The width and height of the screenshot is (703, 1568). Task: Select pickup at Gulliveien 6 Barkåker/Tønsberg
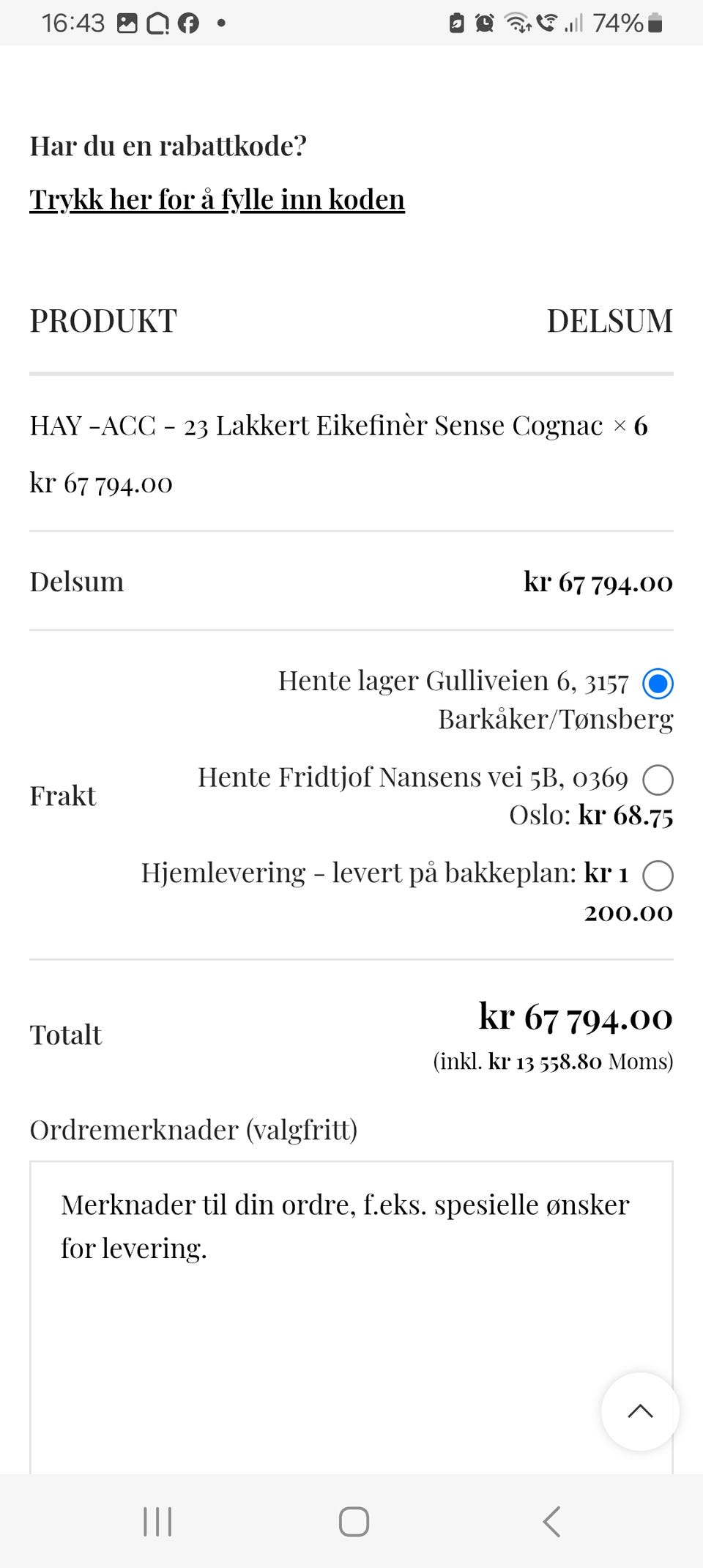point(658,684)
